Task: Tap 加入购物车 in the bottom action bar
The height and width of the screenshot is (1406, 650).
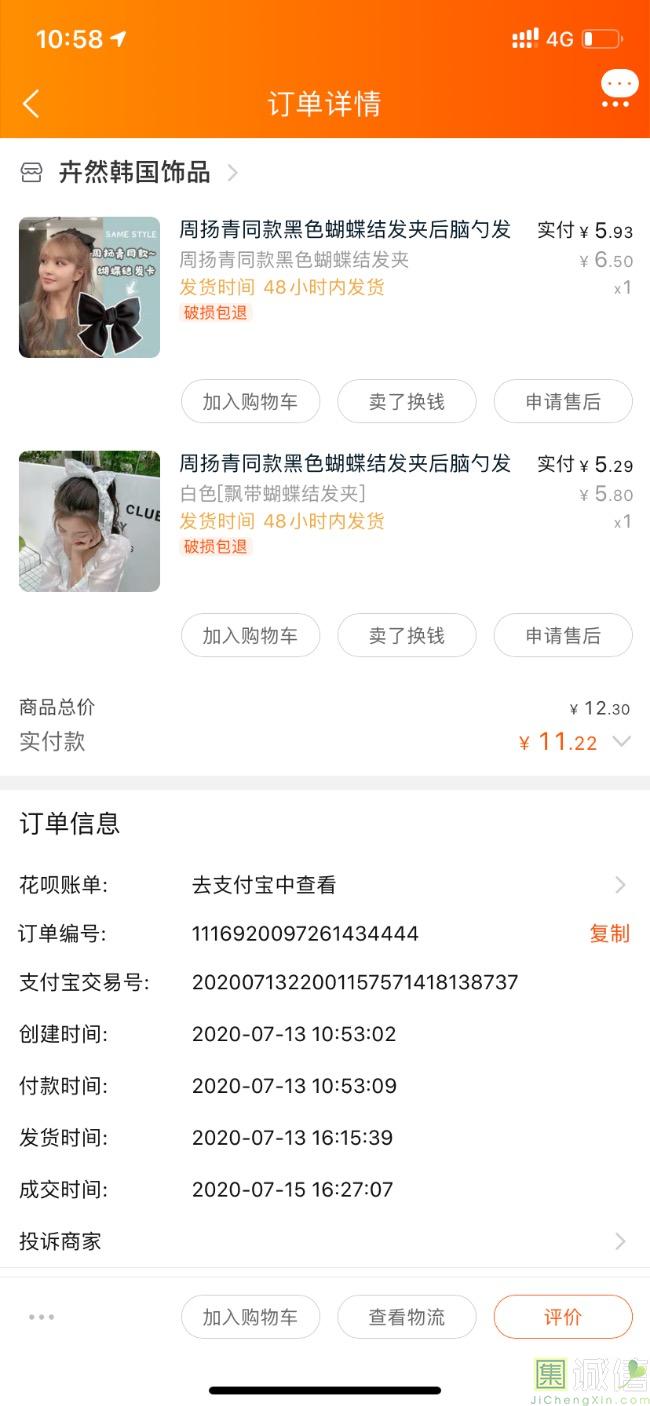Action: [x=250, y=1317]
